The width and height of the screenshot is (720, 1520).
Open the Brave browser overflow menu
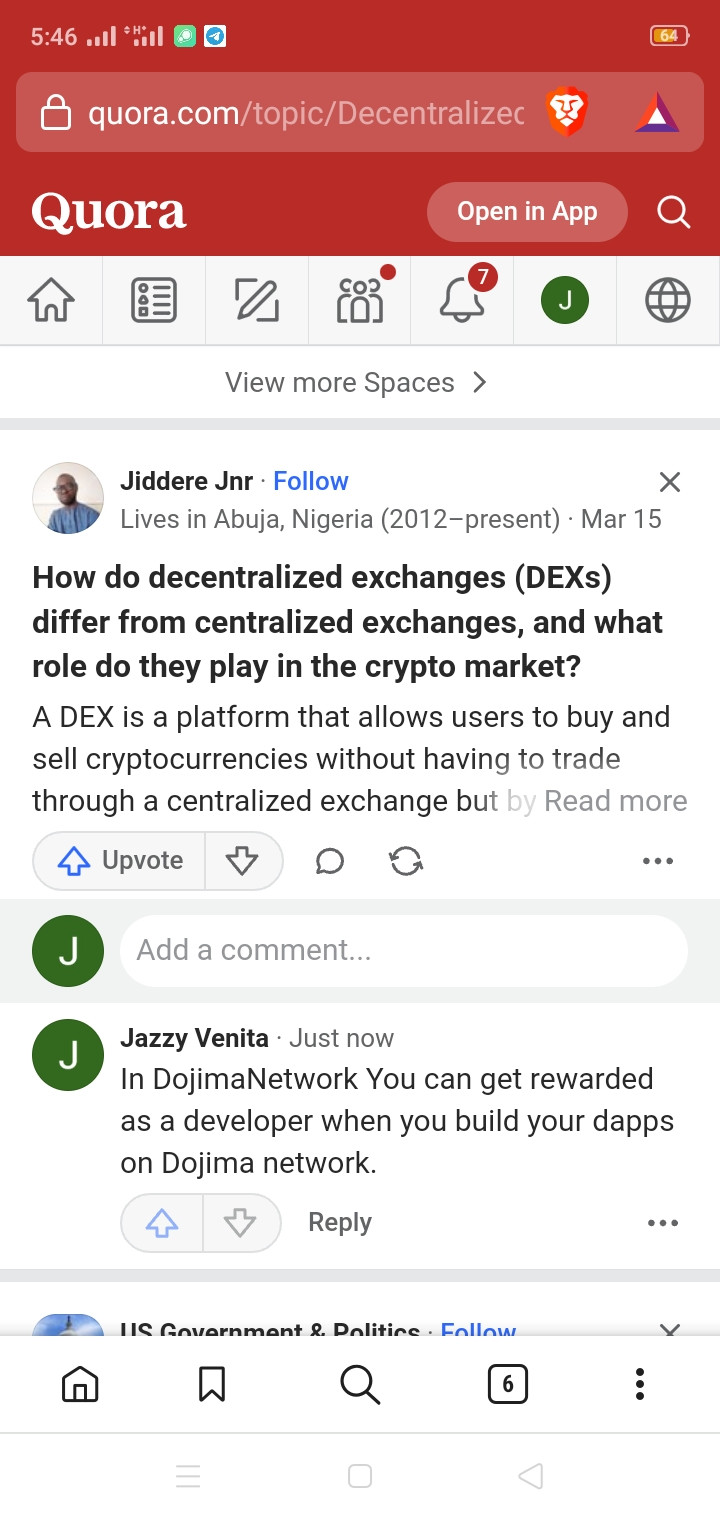point(640,1384)
